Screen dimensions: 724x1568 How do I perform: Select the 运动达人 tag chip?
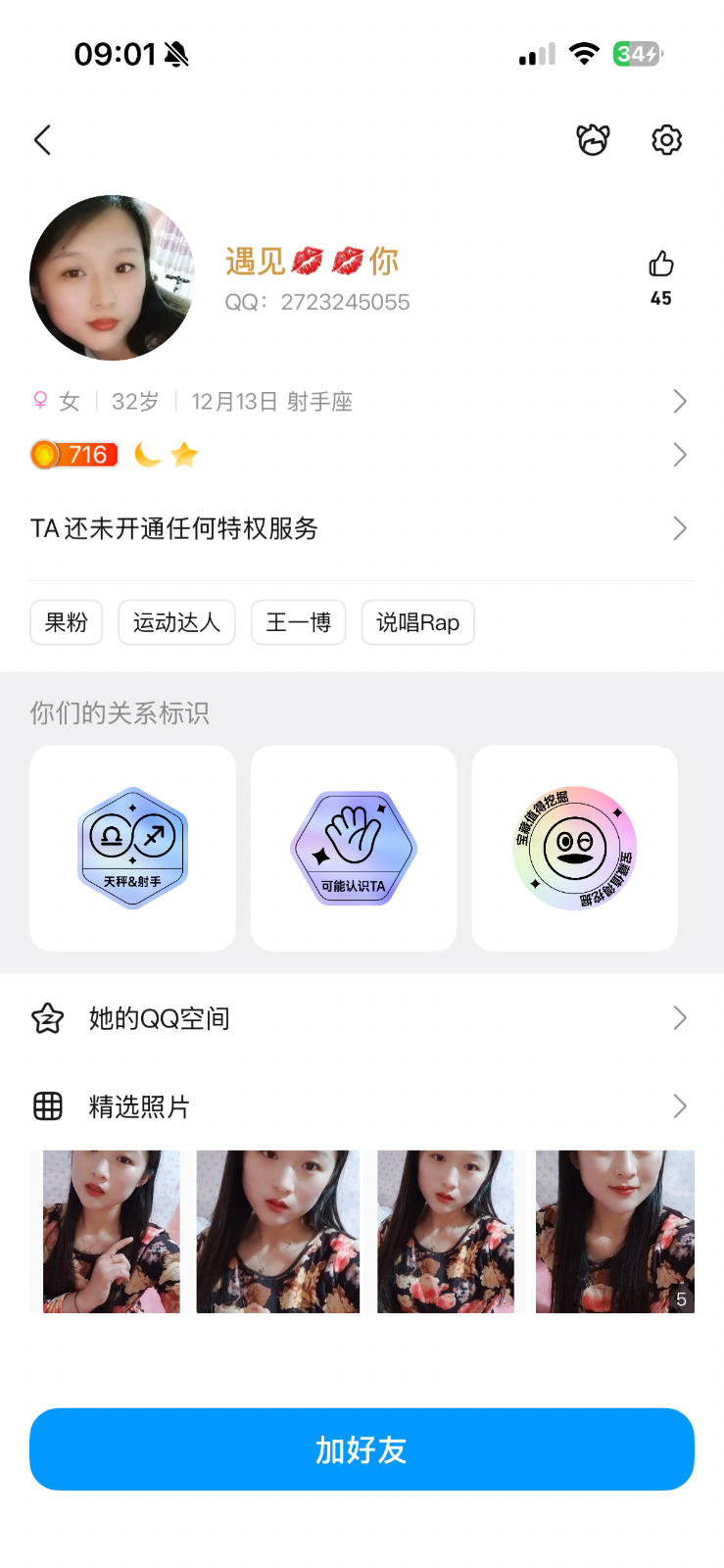176,622
